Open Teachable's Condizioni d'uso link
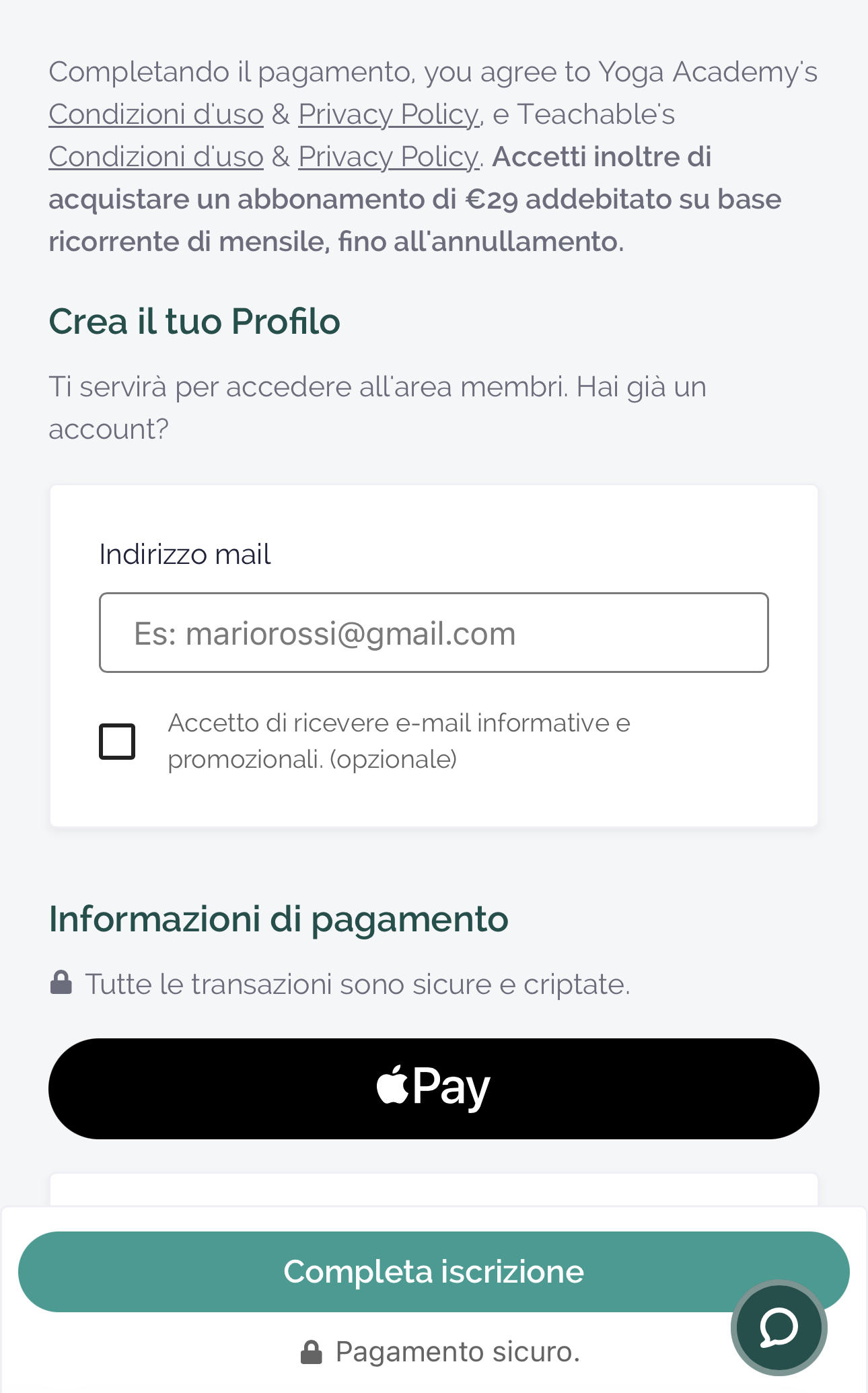This screenshot has width=868, height=1393. point(155,157)
